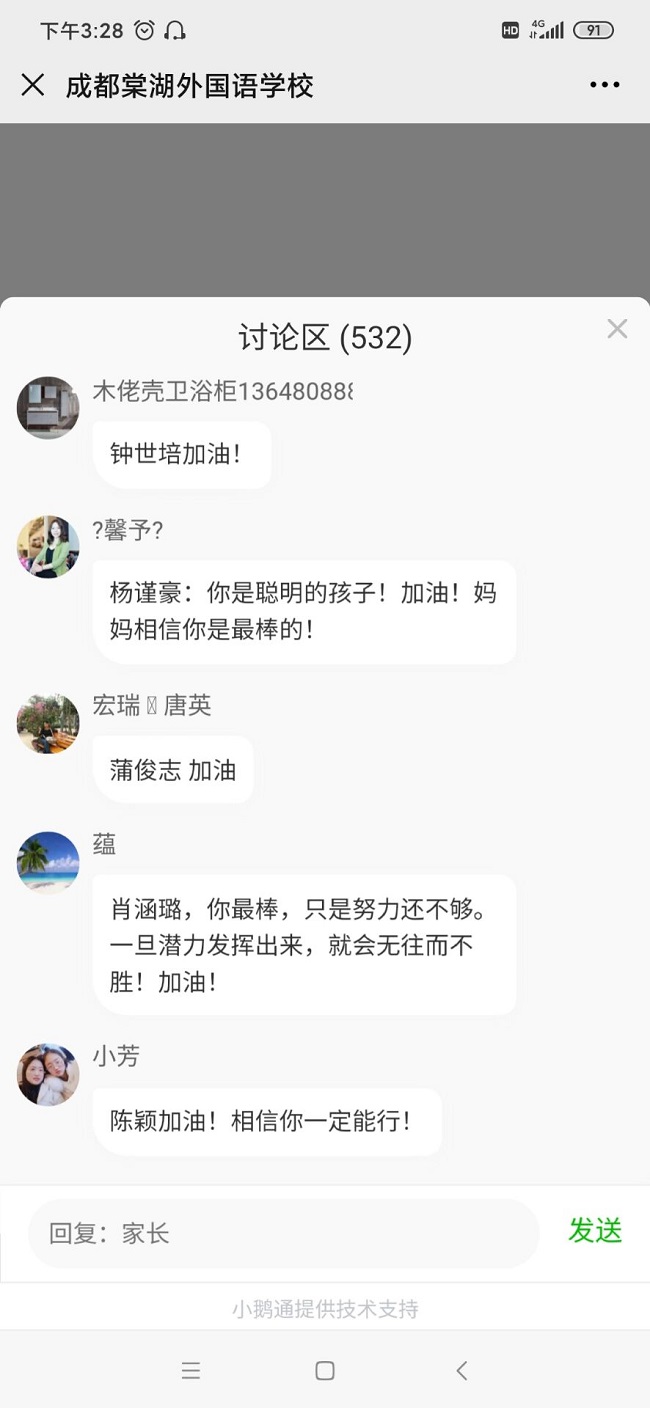Open the three-dot overflow menu
This screenshot has width=650, height=1408.
coord(604,85)
